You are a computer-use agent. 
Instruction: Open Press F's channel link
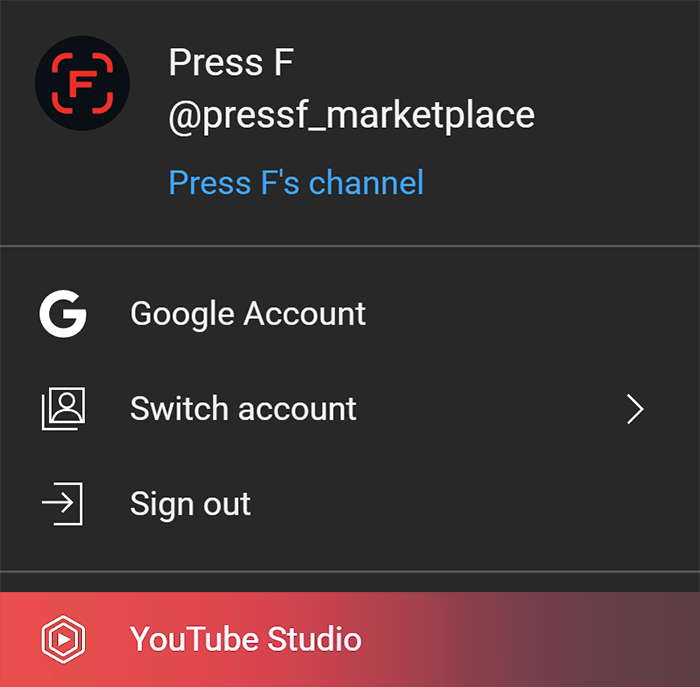point(296,183)
